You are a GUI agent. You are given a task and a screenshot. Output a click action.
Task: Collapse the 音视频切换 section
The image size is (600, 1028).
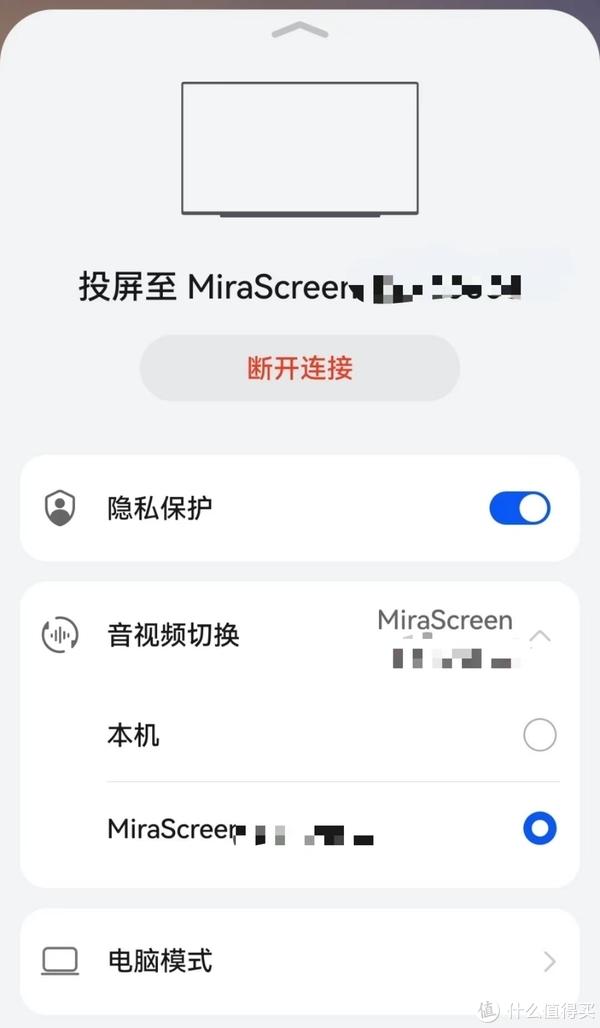(x=540, y=636)
